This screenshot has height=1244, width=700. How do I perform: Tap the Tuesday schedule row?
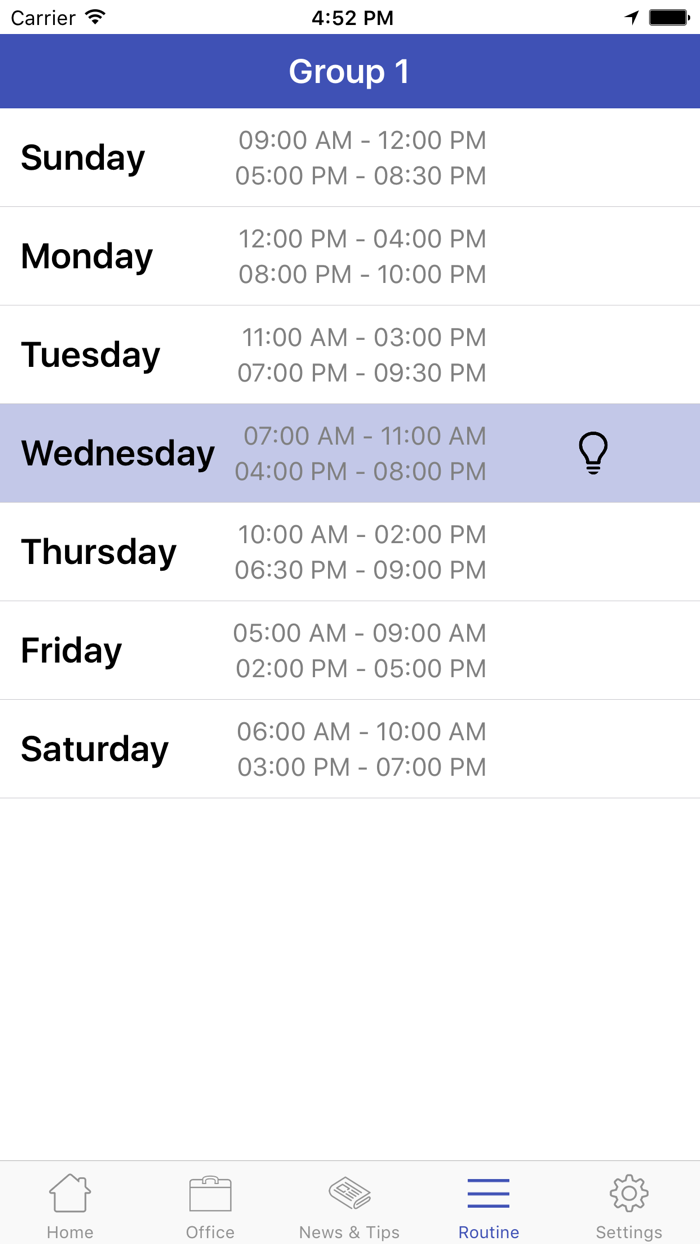(350, 355)
